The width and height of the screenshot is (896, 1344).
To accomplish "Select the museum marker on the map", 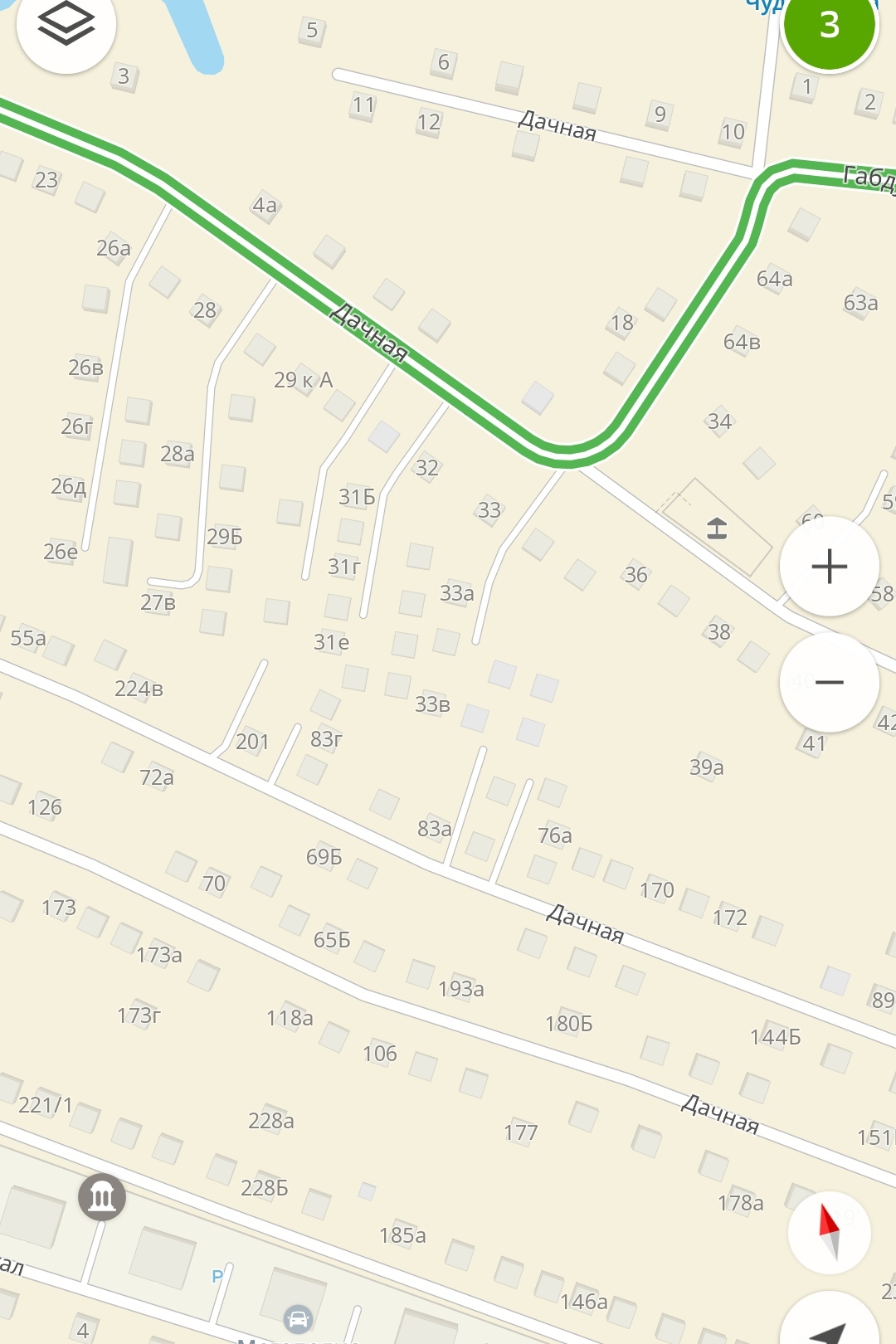I will point(102,1196).
